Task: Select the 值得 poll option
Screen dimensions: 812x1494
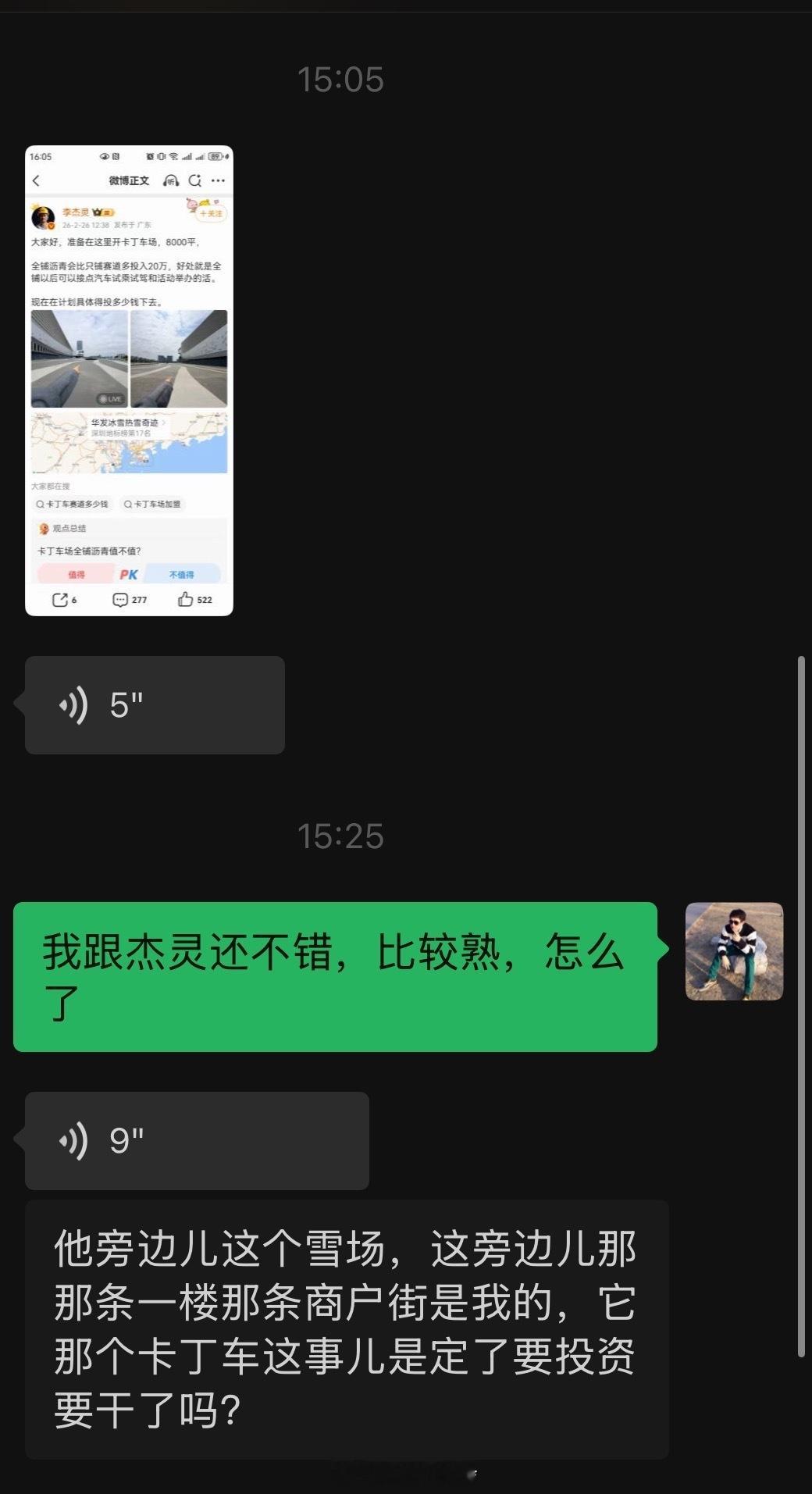Action: tap(76, 576)
